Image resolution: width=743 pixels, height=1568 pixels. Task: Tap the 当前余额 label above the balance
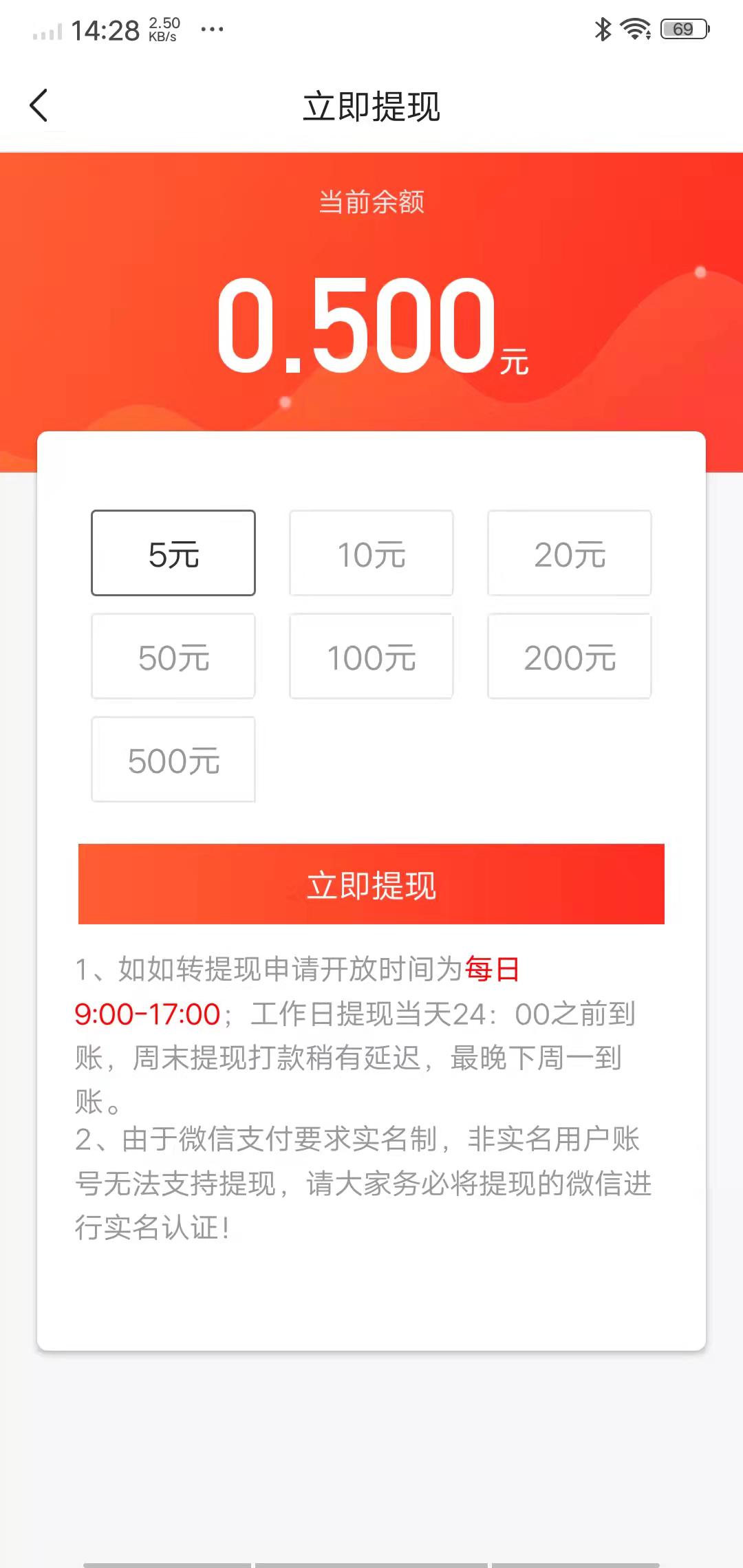[371, 202]
